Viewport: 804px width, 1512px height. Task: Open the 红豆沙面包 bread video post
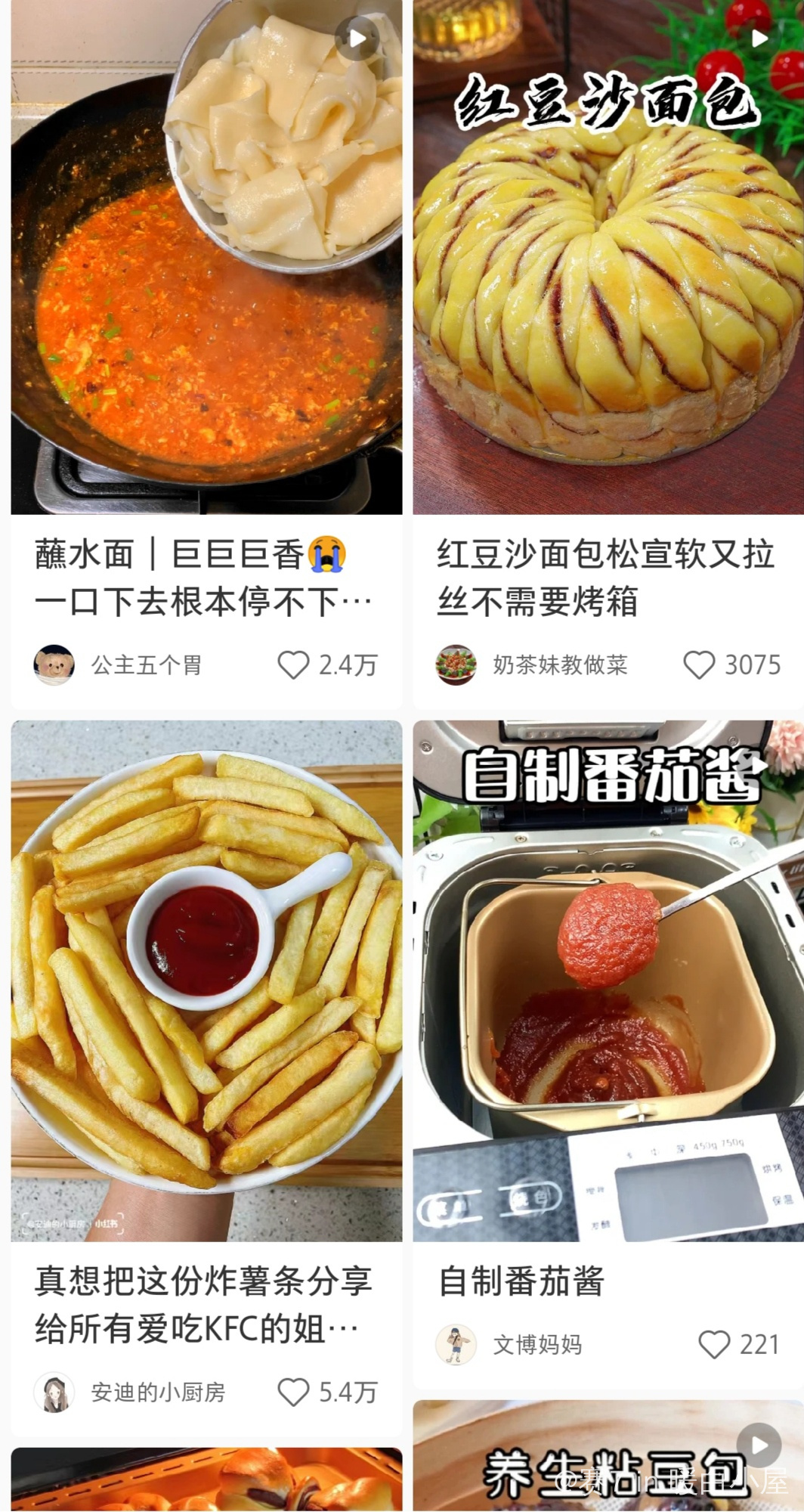(x=608, y=257)
